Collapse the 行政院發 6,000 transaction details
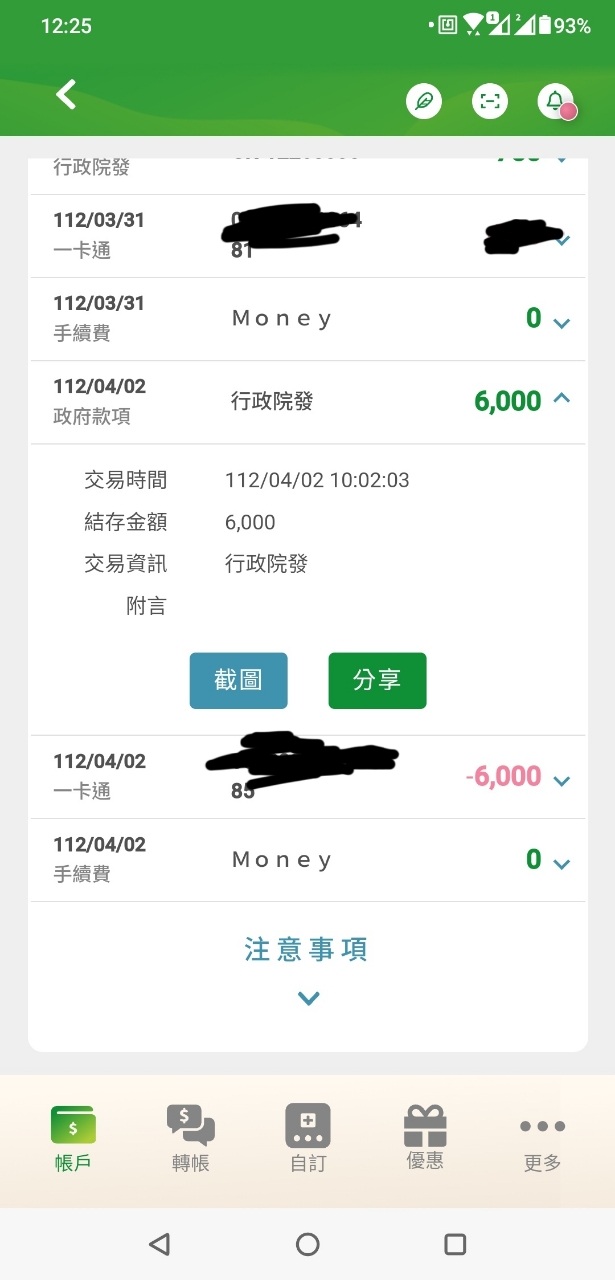Image resolution: width=615 pixels, height=1280 pixels. 561,400
